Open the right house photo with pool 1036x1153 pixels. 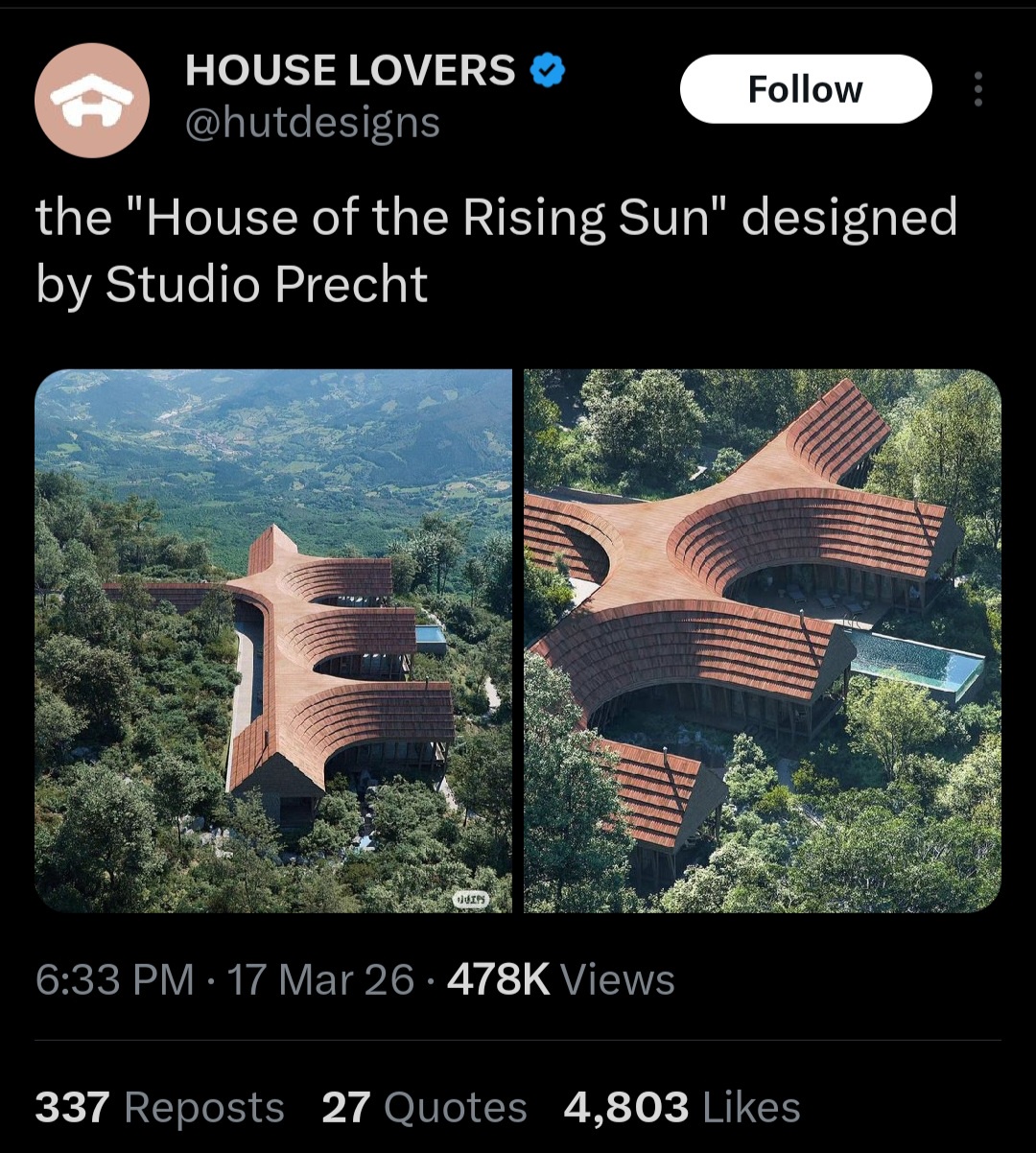click(x=763, y=640)
